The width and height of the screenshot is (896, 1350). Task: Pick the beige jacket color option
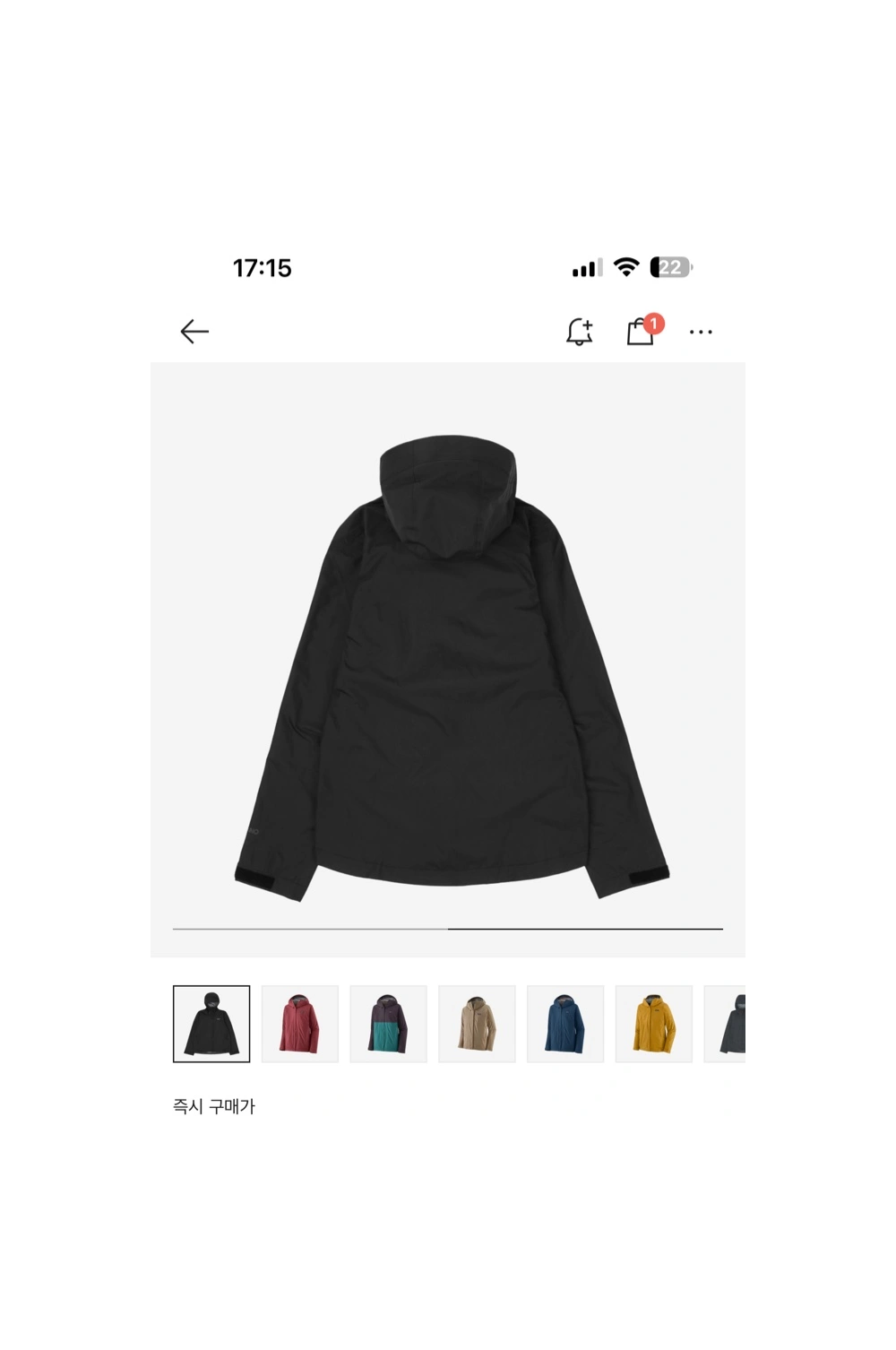tap(477, 1024)
